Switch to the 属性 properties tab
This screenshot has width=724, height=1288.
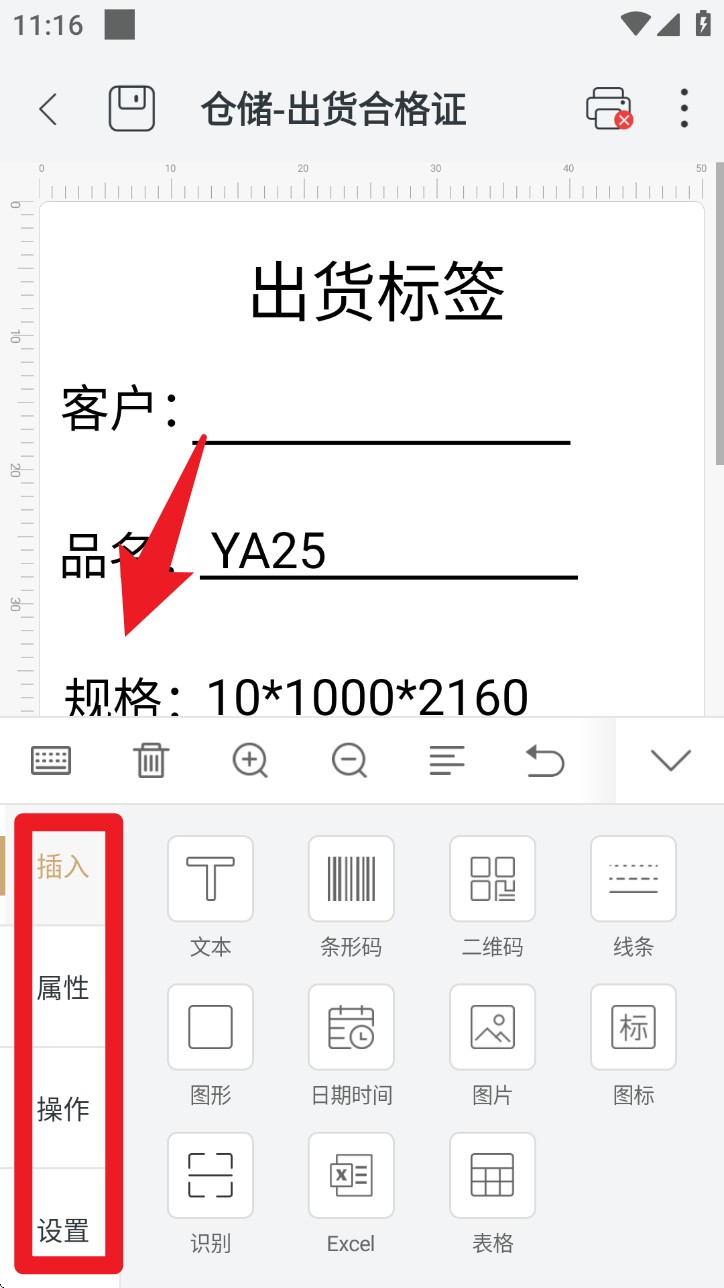[62, 988]
